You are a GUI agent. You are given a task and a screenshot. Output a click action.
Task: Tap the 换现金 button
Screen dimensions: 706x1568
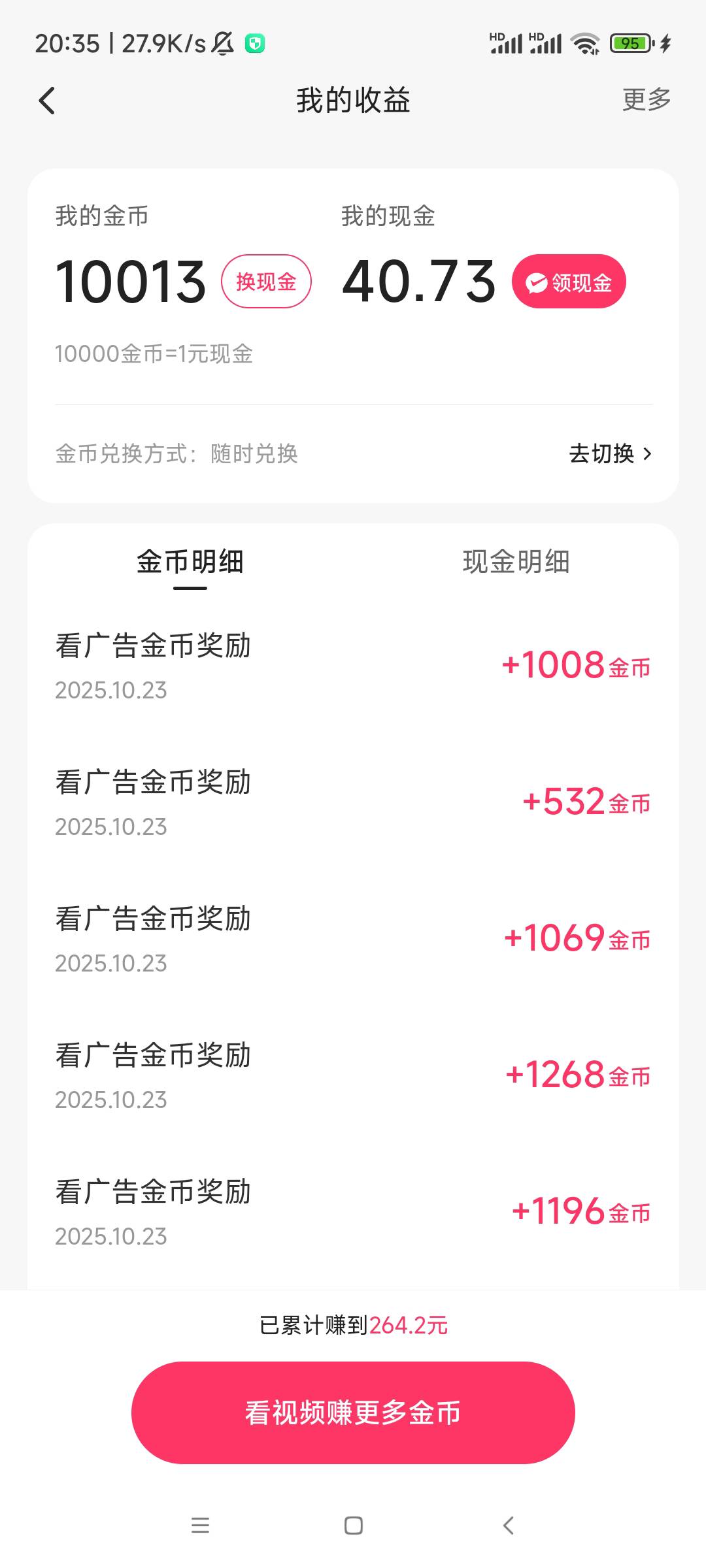[266, 282]
